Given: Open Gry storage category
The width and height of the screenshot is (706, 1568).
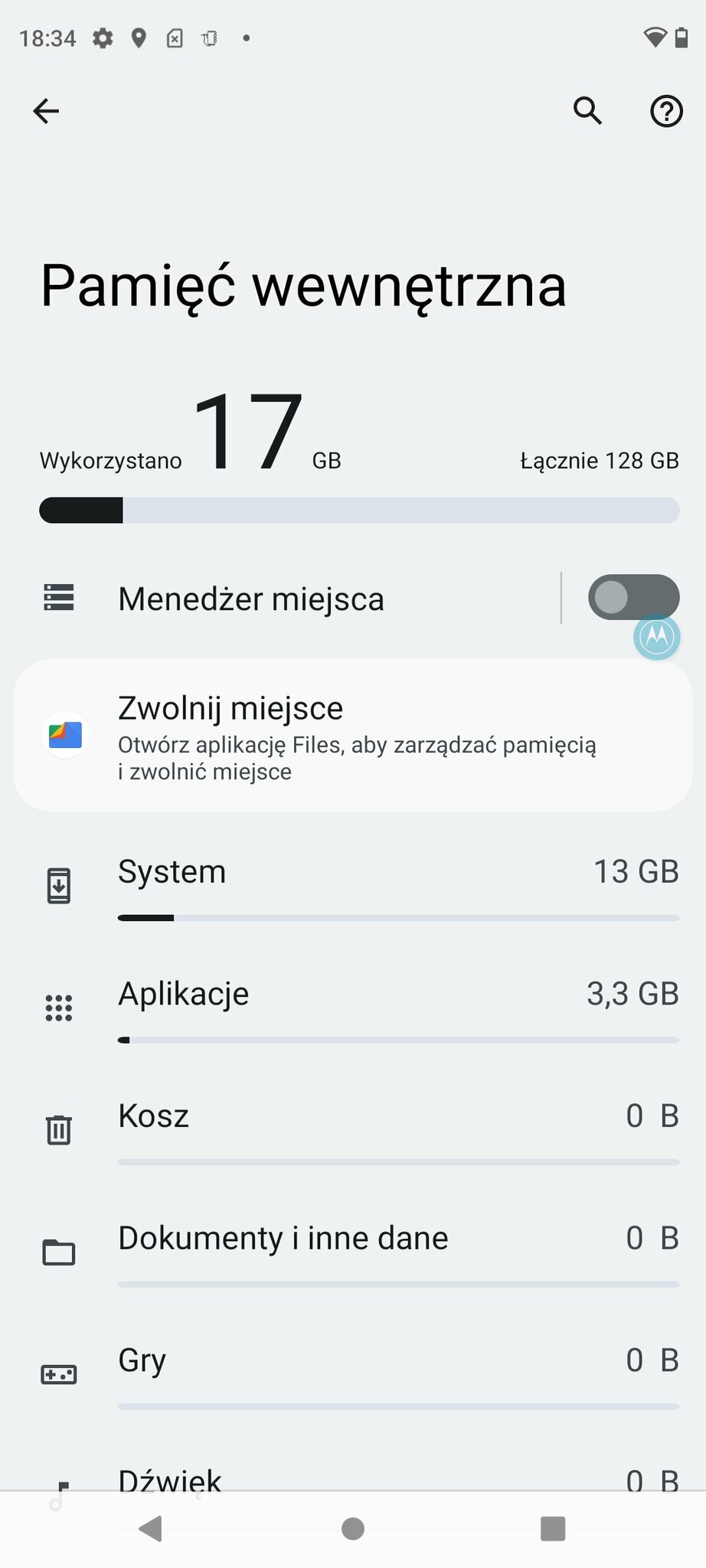Looking at the screenshot, I should (353, 1377).
